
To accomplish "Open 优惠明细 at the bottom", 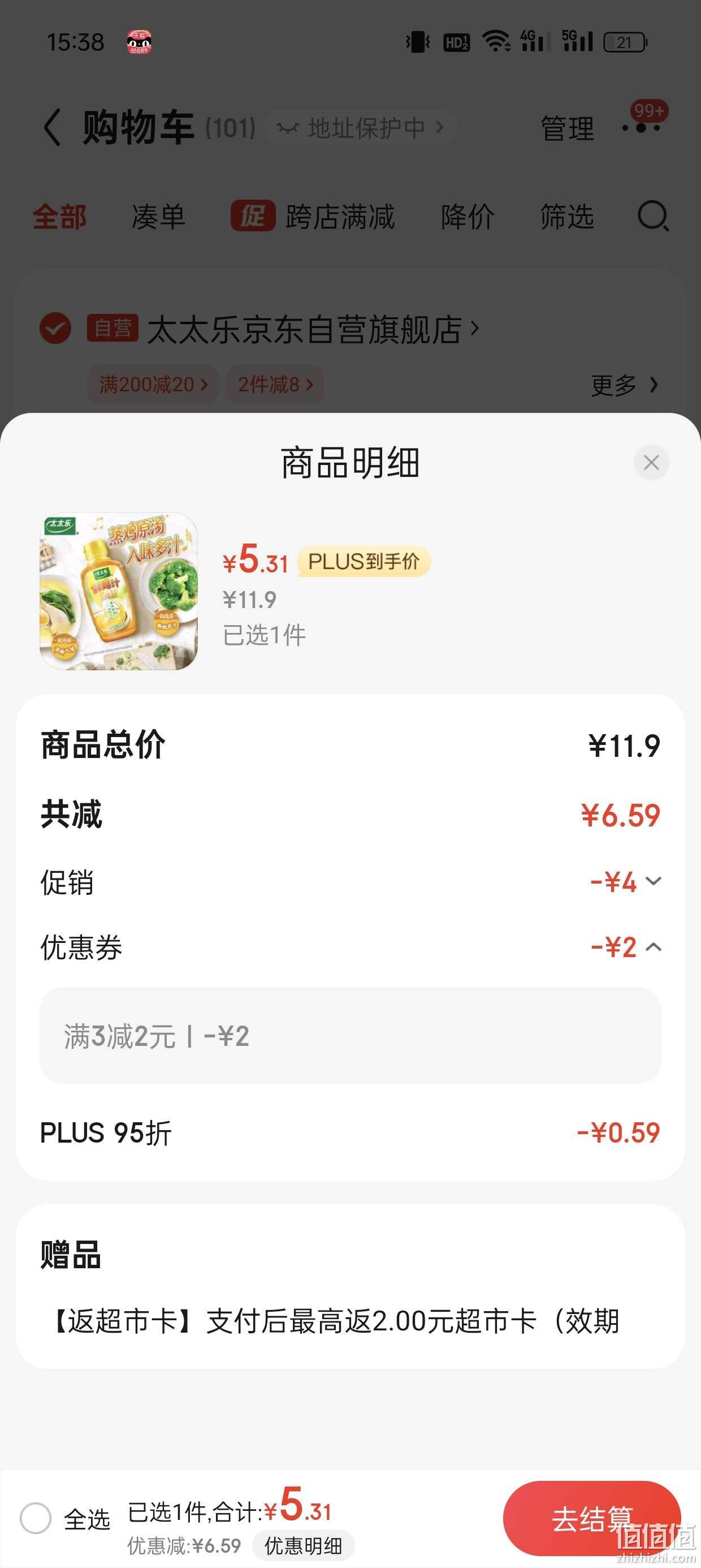I will click(x=303, y=1545).
